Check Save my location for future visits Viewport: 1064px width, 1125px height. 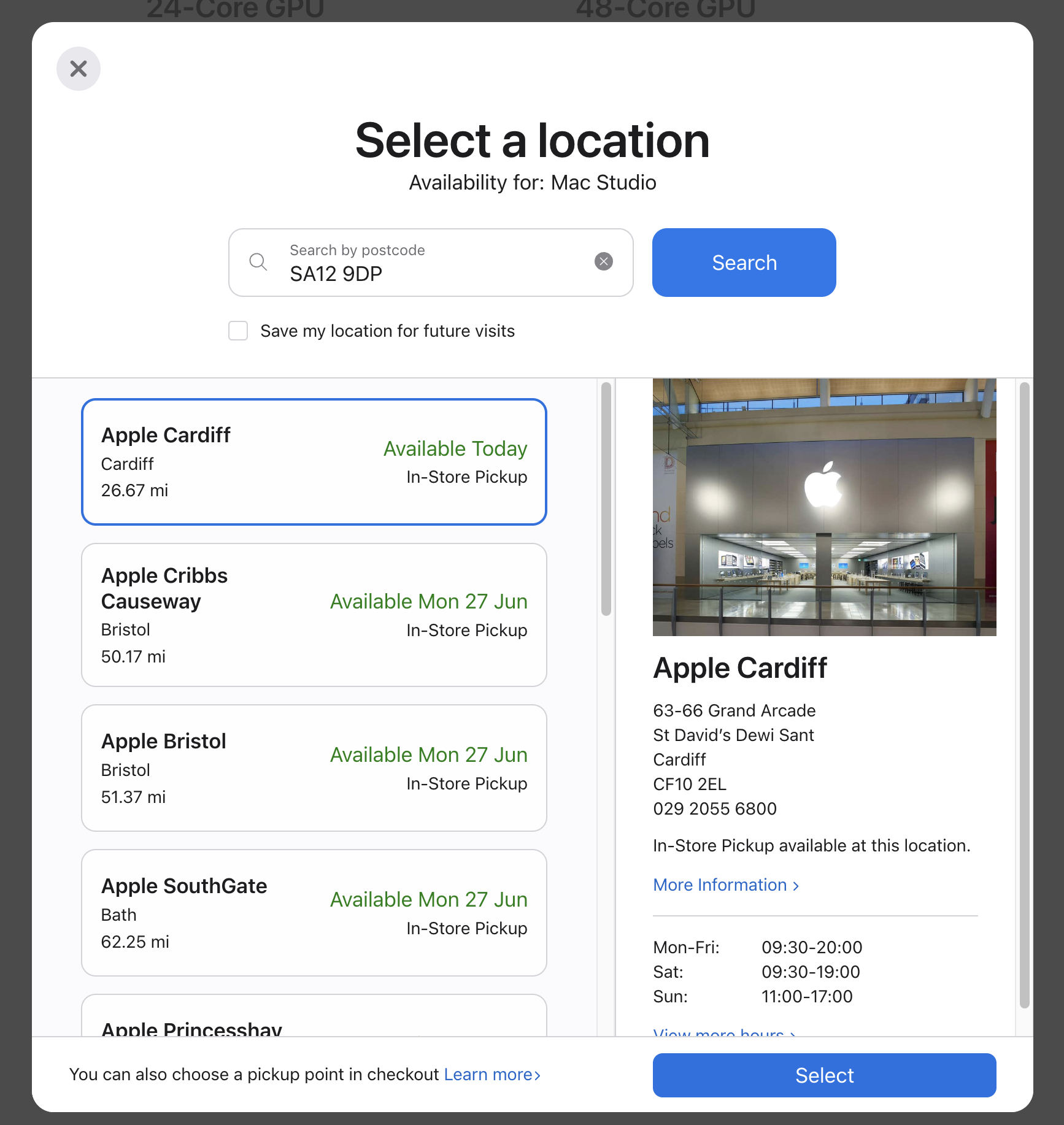tap(238, 331)
